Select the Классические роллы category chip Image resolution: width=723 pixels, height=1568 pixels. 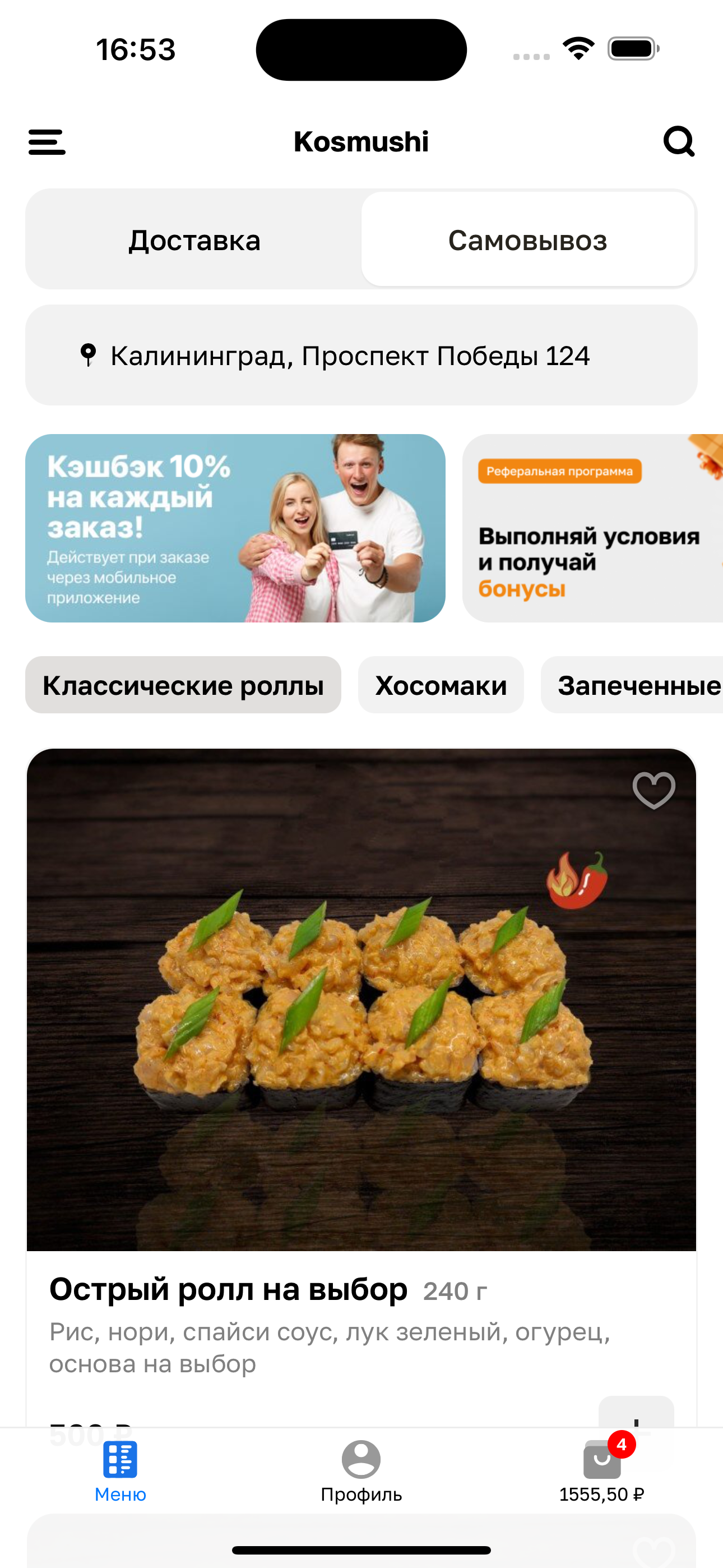tap(183, 685)
